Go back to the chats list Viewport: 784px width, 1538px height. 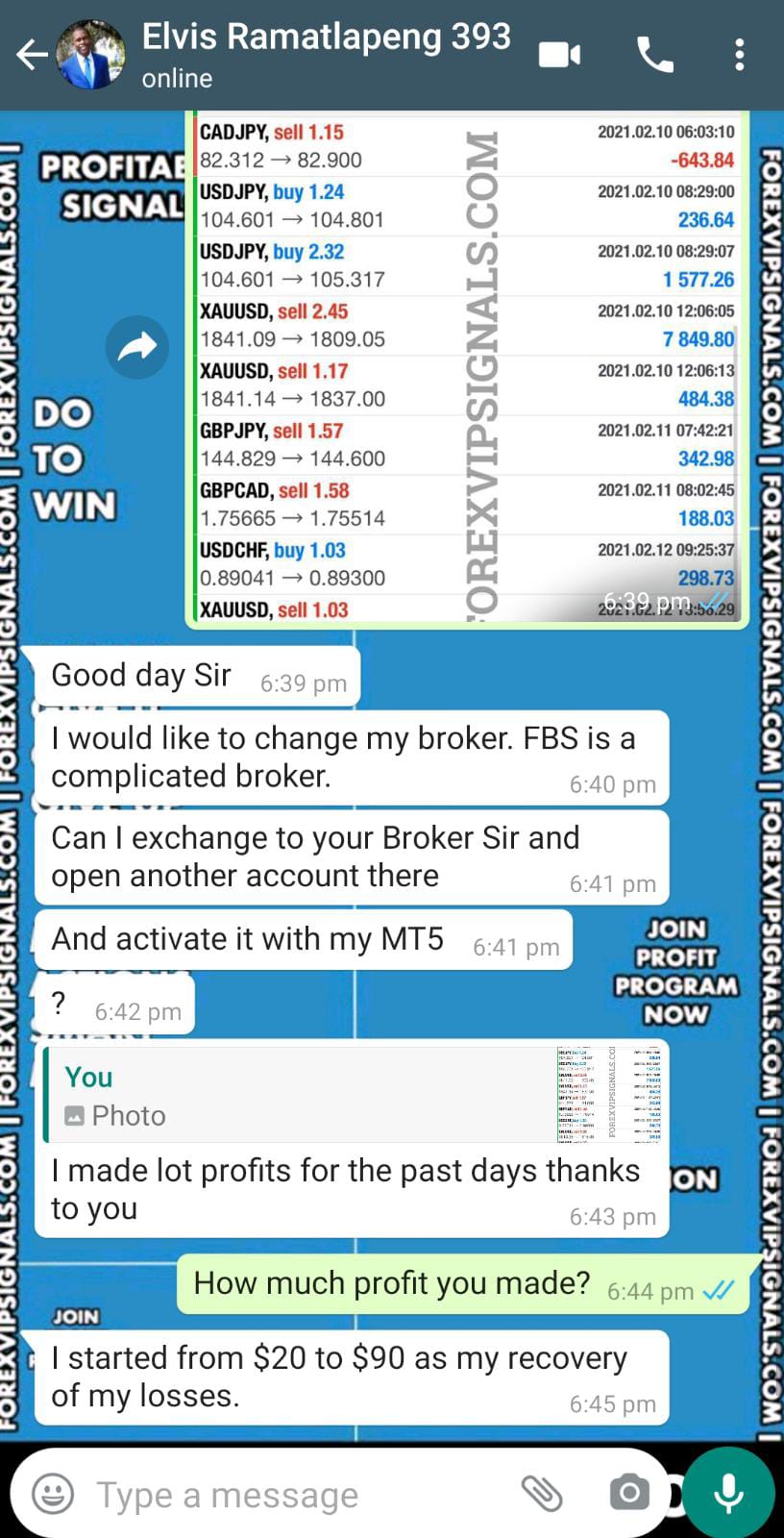pos(31,55)
